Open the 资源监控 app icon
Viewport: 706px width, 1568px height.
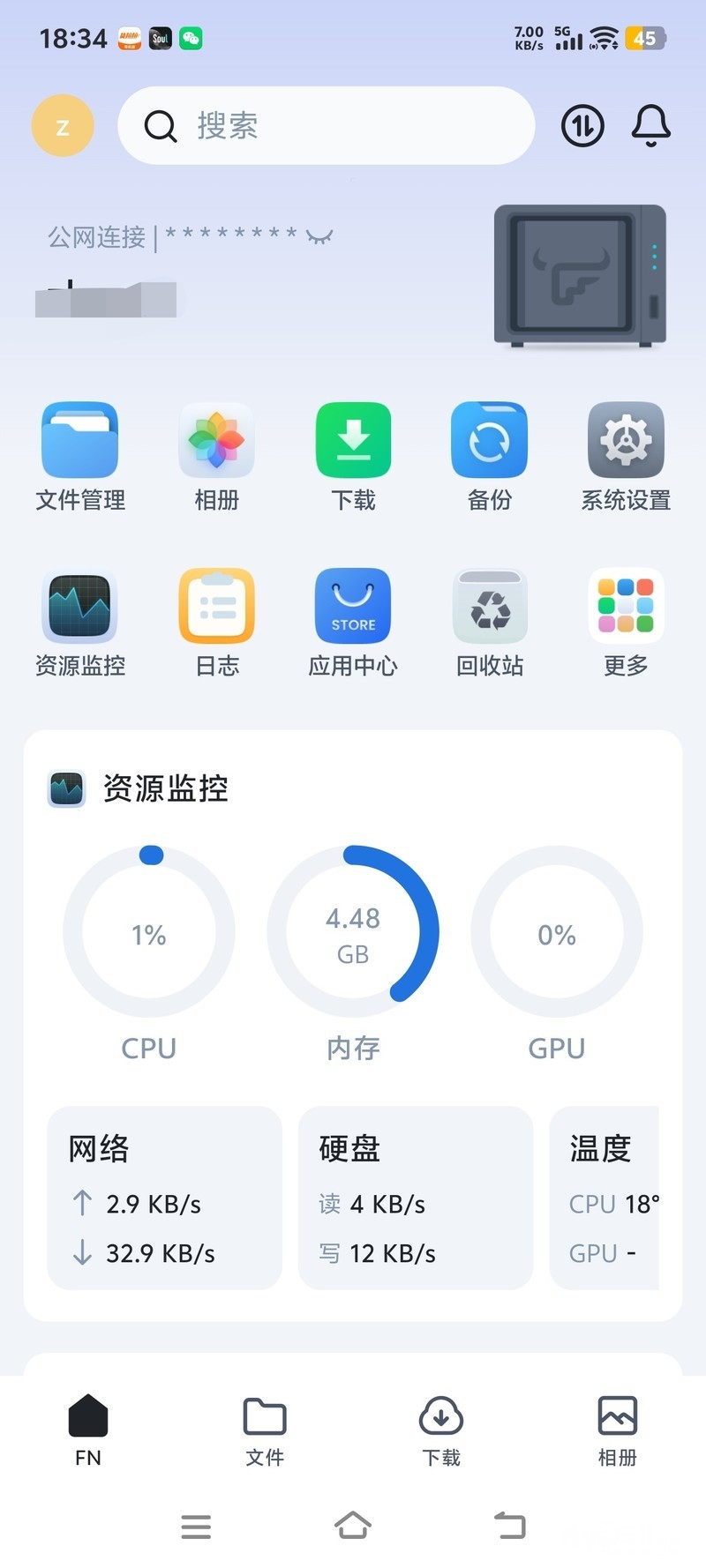(x=80, y=607)
